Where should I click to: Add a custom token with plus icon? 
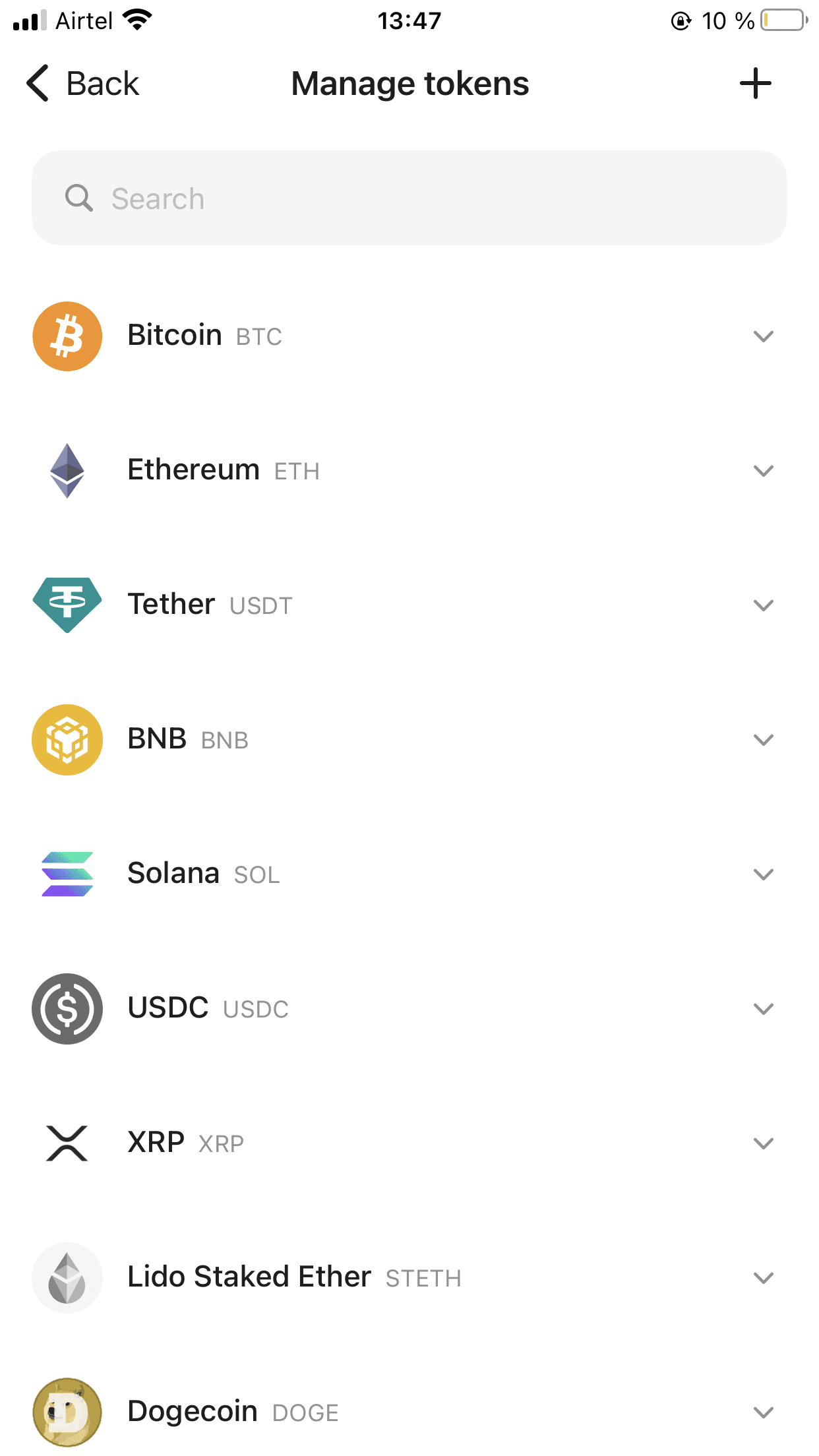pos(755,84)
